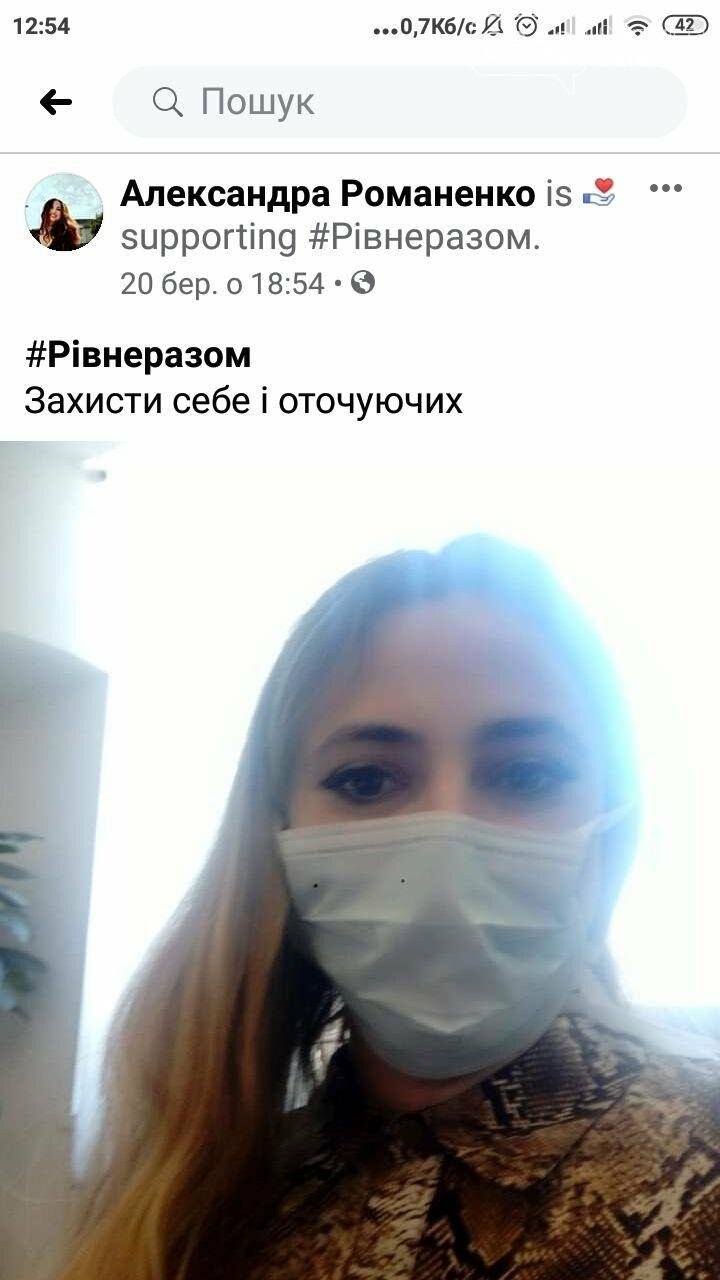
Task: Tap the Пошук search field
Action: pyautogui.click(x=400, y=101)
